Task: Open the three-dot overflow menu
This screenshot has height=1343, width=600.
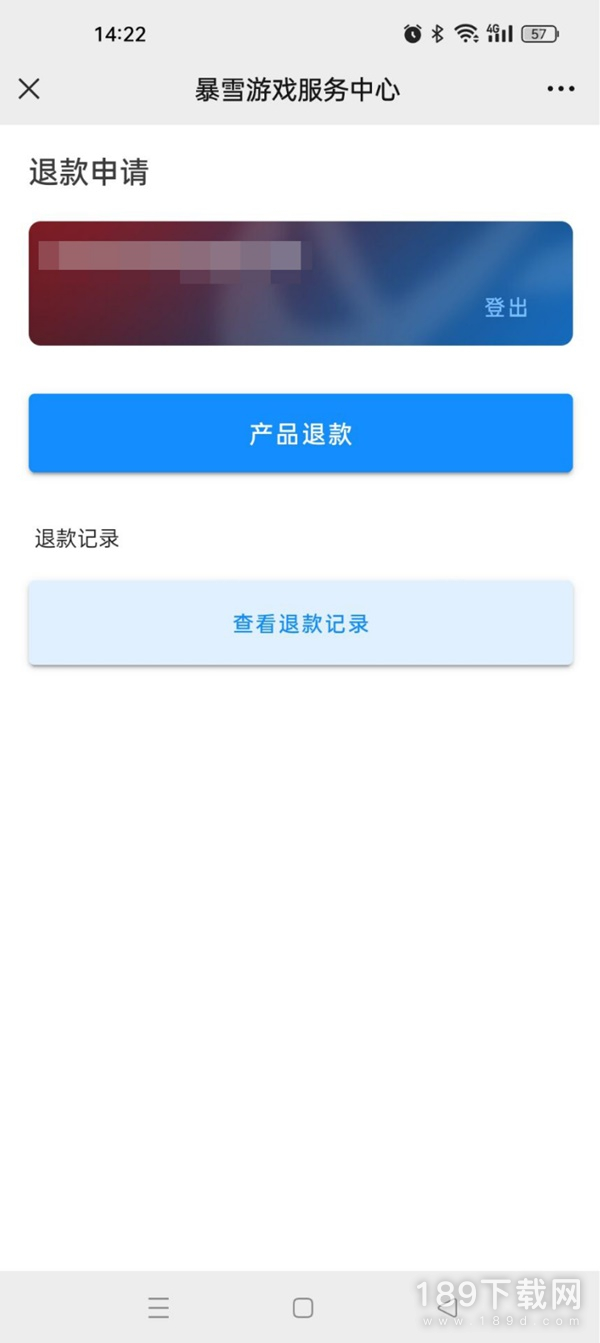Action: click(561, 89)
